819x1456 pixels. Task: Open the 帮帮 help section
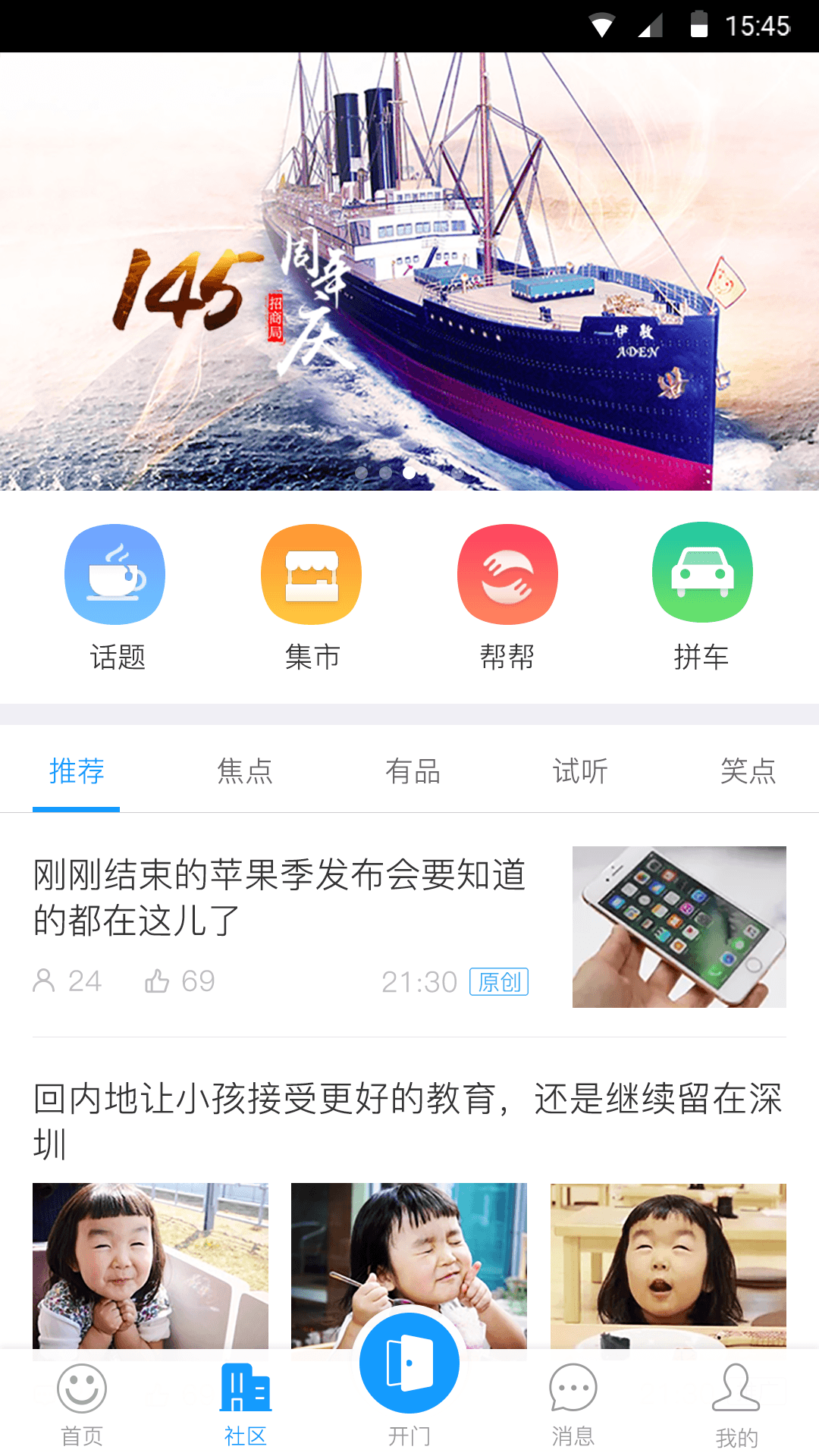[507, 597]
